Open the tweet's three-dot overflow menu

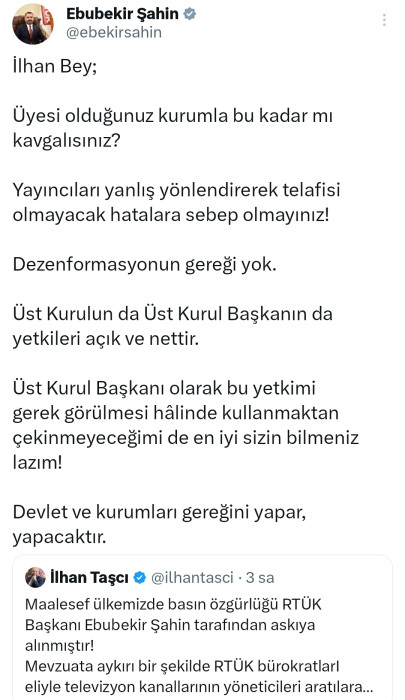tap(384, 20)
